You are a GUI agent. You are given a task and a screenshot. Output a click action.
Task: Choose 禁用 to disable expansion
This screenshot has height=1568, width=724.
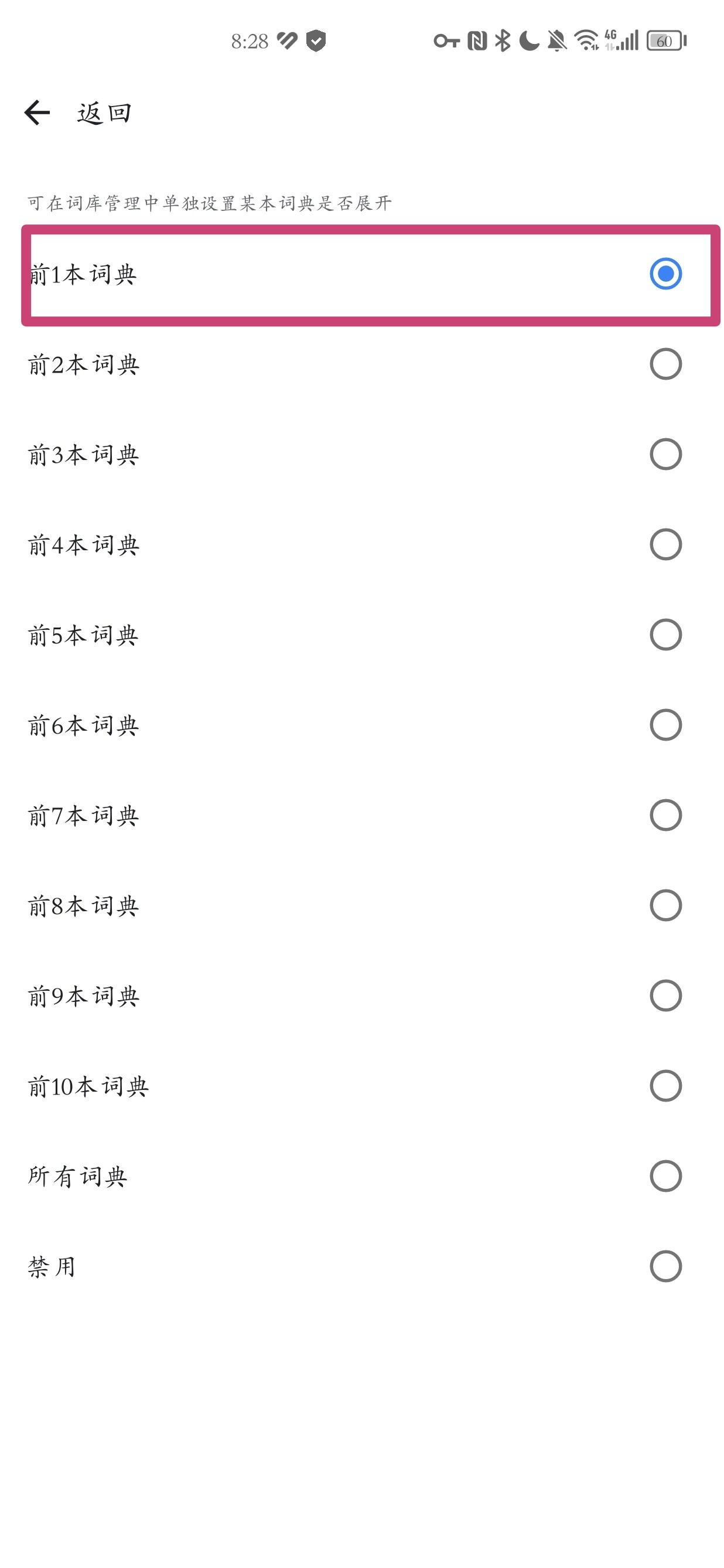(362, 1267)
